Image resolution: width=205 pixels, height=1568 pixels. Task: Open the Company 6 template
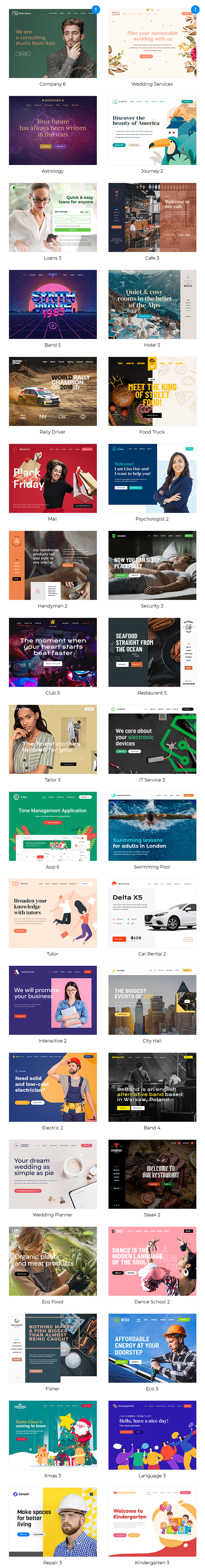point(52,43)
